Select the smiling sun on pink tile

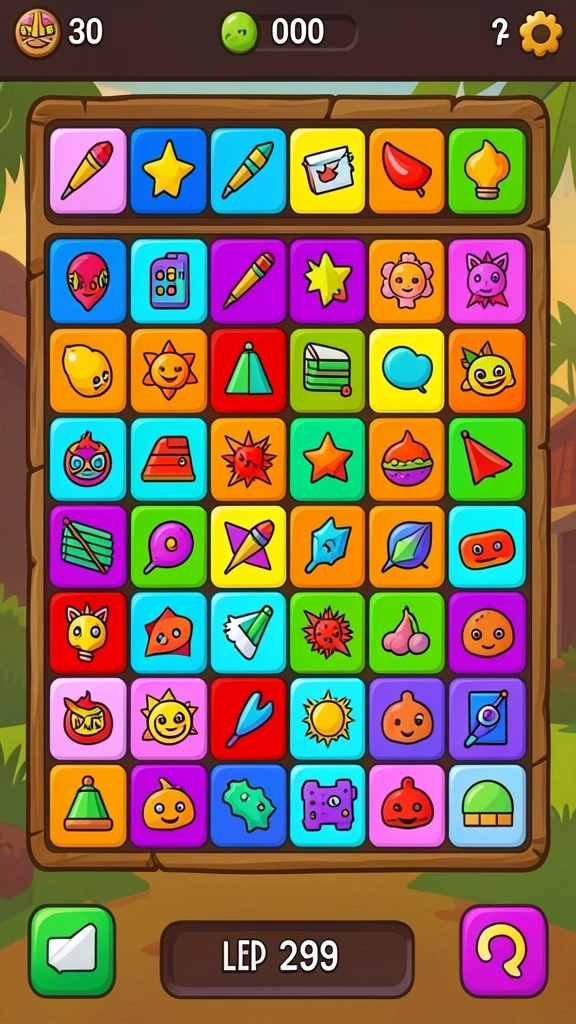pyautogui.click(x=168, y=719)
